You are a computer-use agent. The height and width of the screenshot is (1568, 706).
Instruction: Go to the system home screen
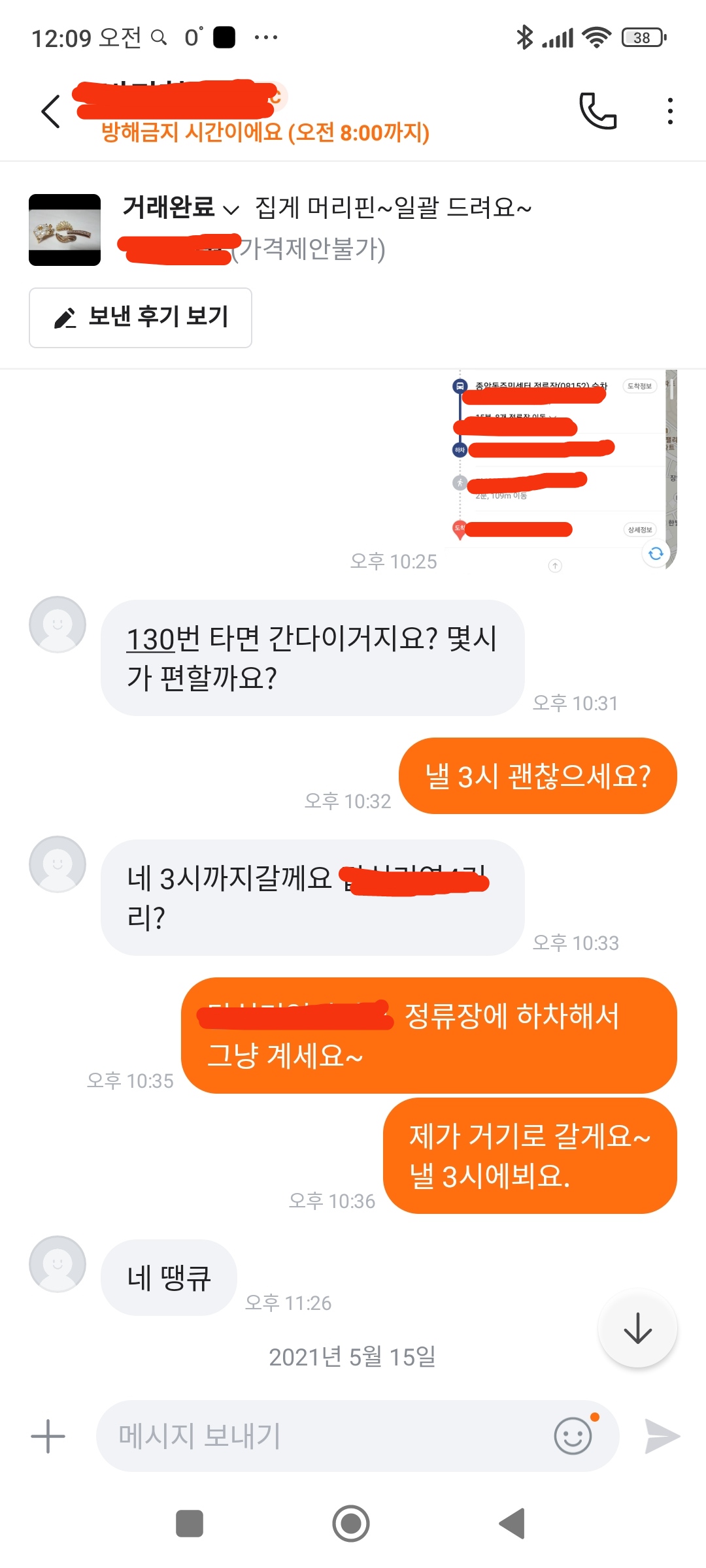point(351,1524)
